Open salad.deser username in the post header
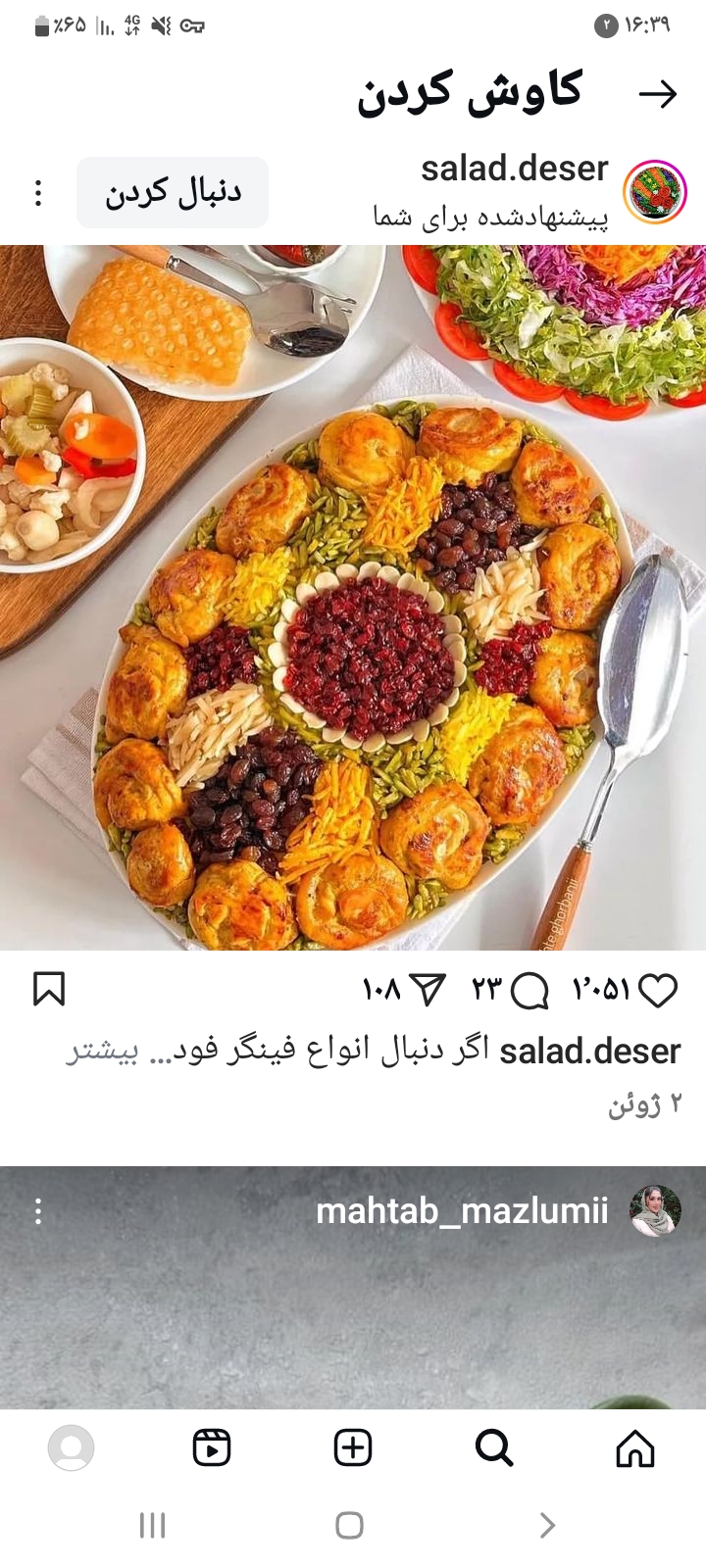 [x=514, y=169]
